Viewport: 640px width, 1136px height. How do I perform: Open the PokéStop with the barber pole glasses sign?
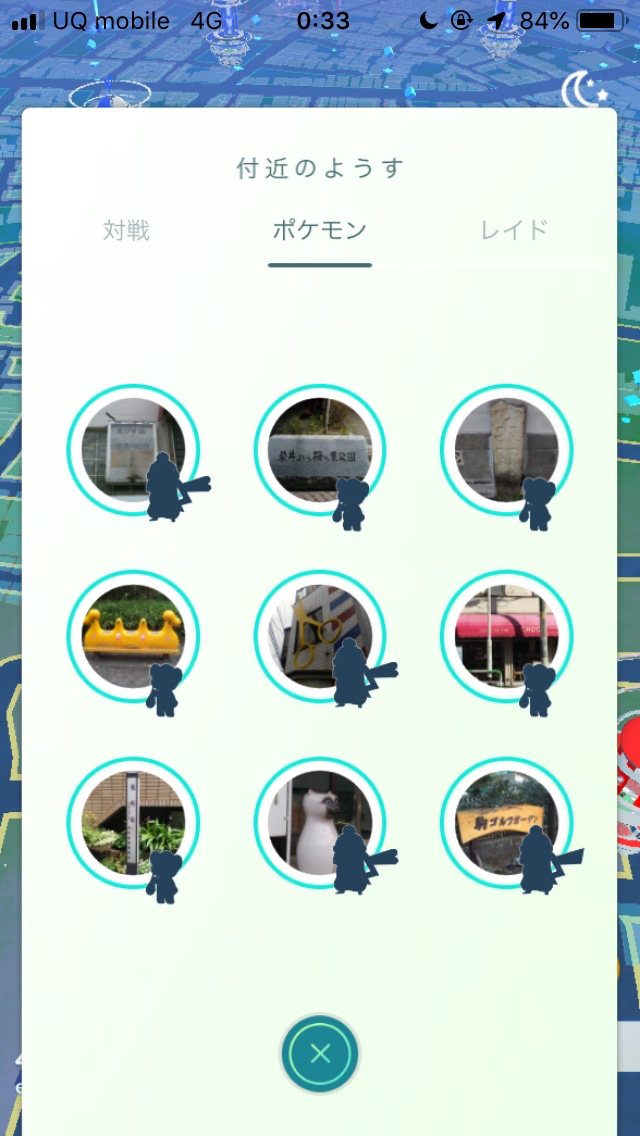pyautogui.click(x=320, y=637)
